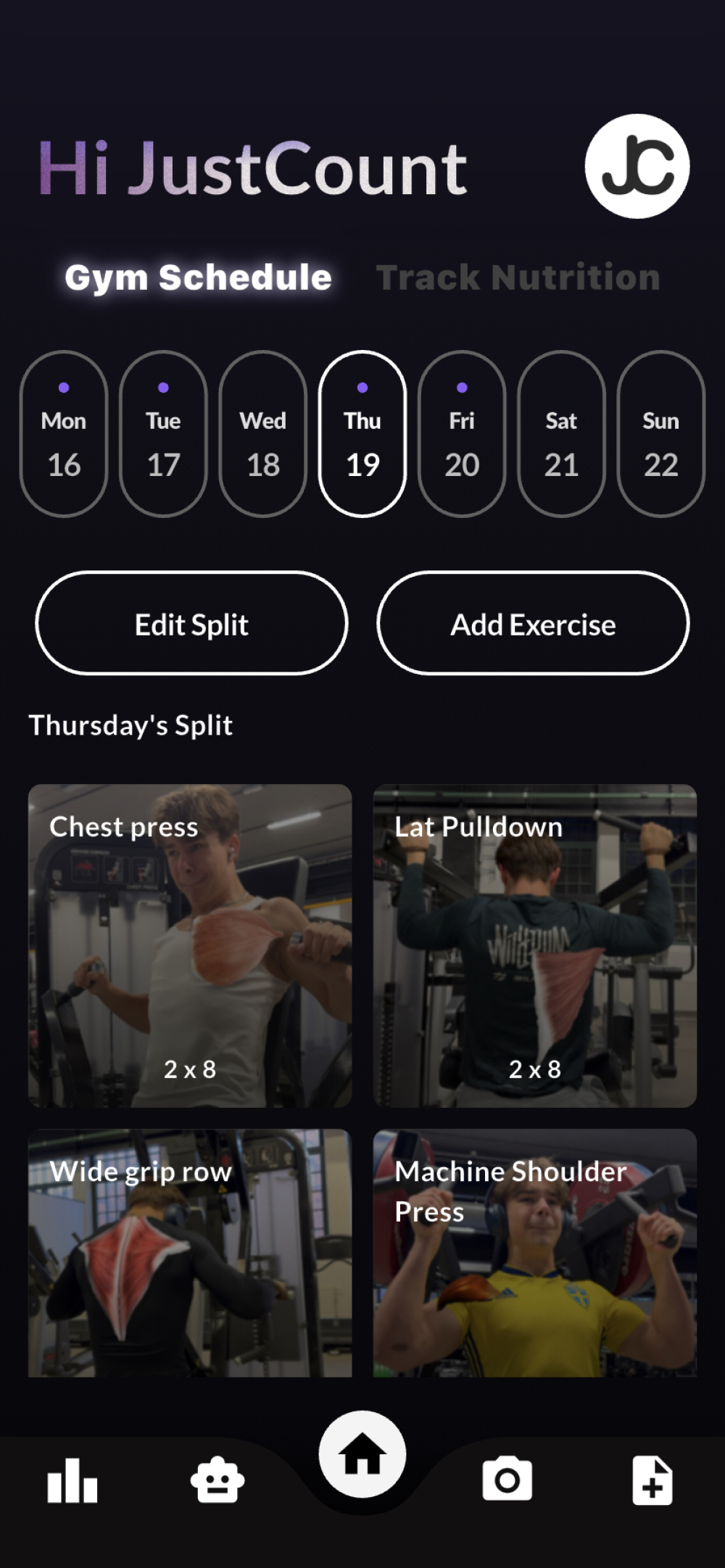
Task: Choose Wednesday 18 in the calendar
Action: 262,434
